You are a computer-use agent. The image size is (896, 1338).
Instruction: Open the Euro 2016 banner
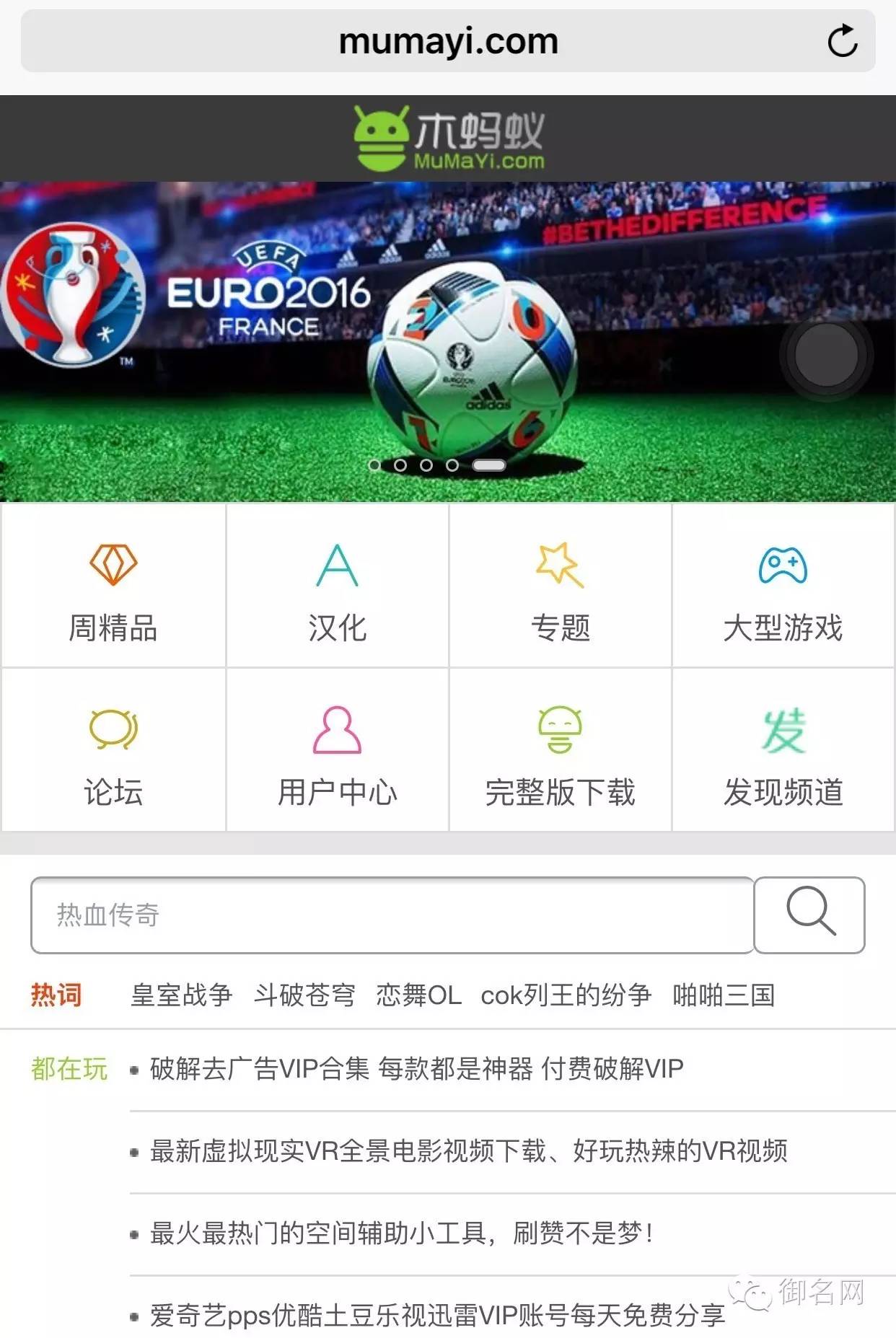447,340
